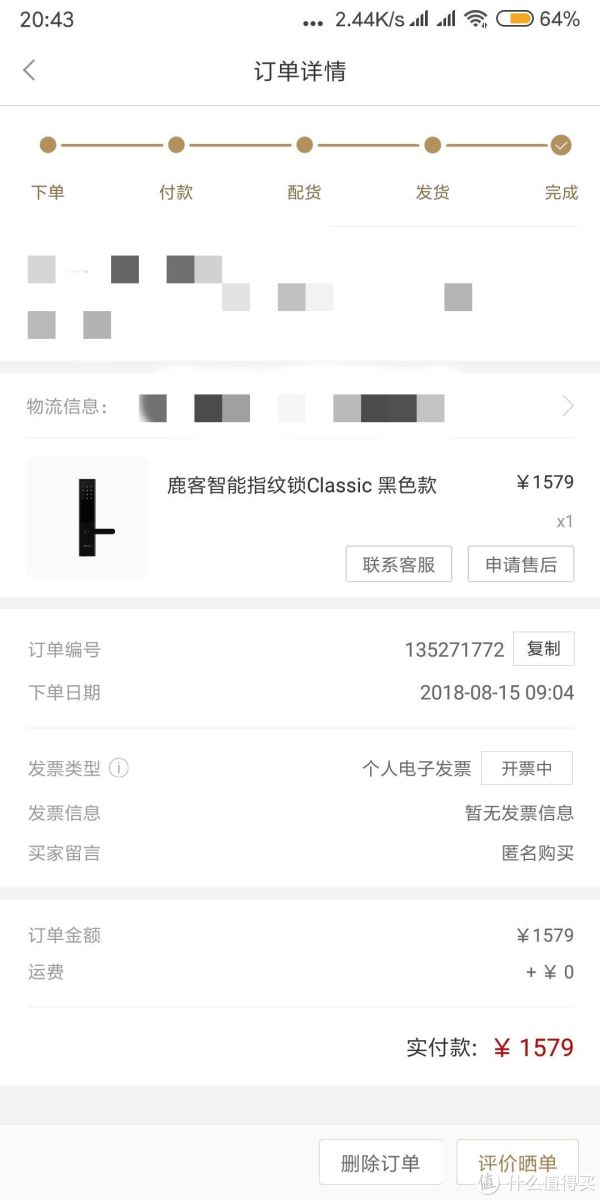Delete this order with 删除订单

point(380,1163)
